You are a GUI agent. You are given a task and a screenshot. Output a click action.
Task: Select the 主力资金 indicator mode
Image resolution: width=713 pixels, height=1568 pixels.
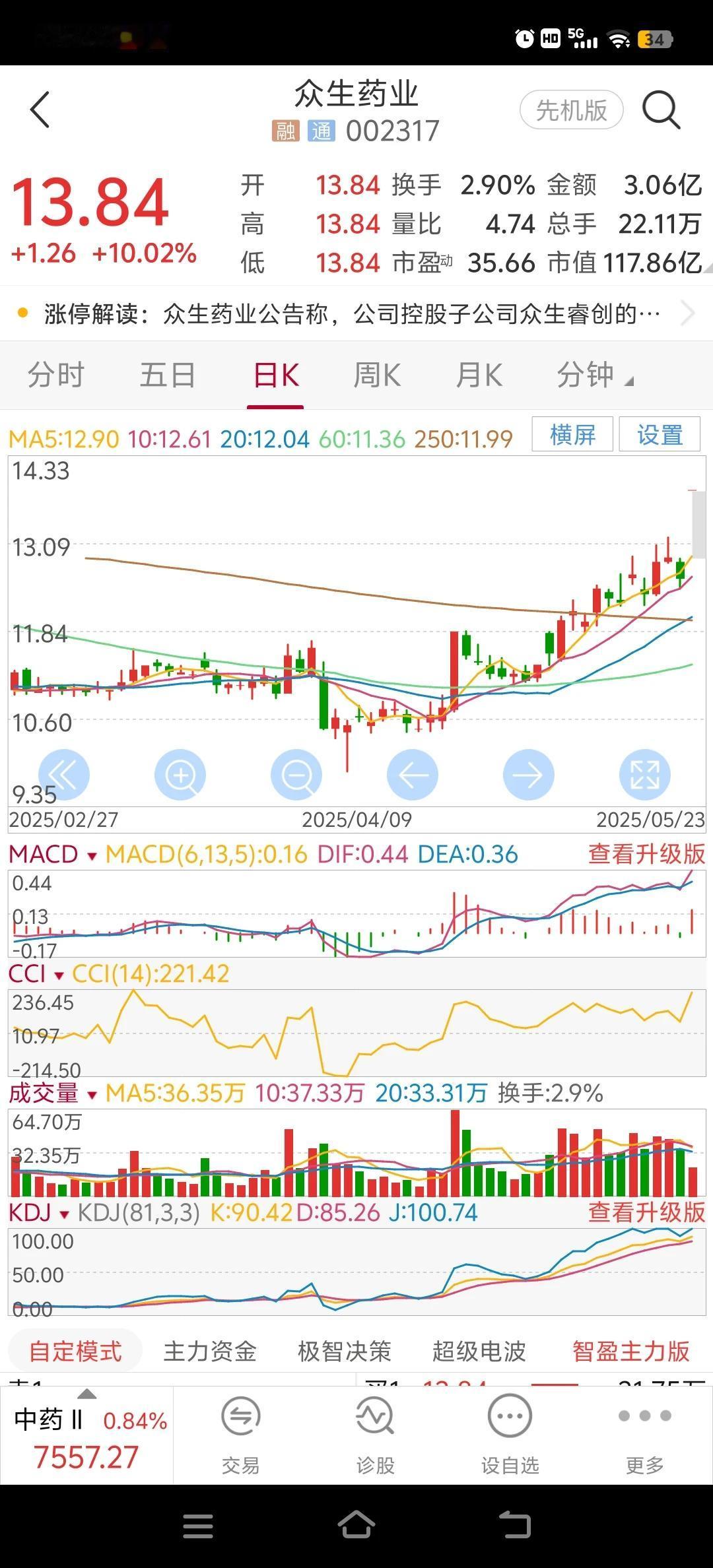(x=210, y=1352)
